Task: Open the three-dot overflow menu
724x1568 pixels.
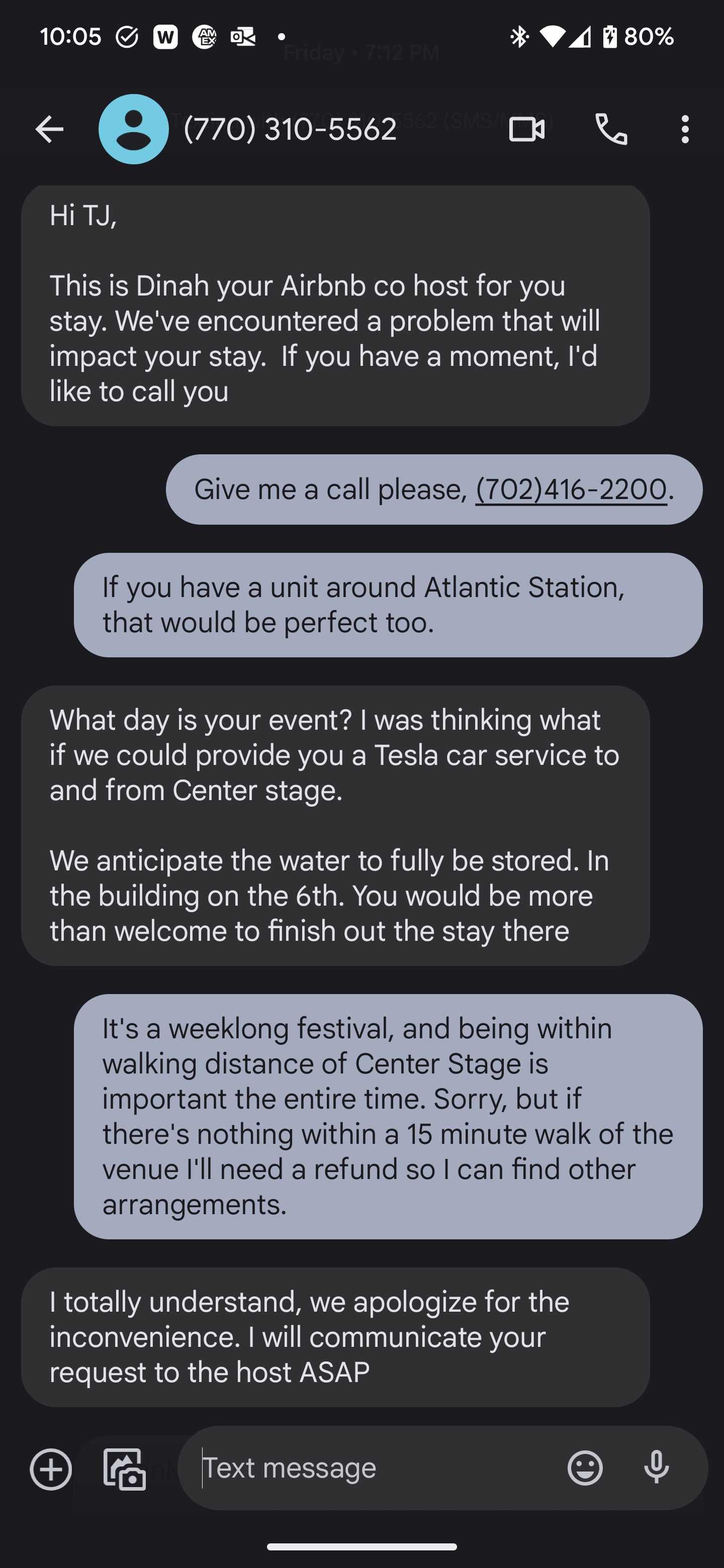Action: click(x=685, y=129)
